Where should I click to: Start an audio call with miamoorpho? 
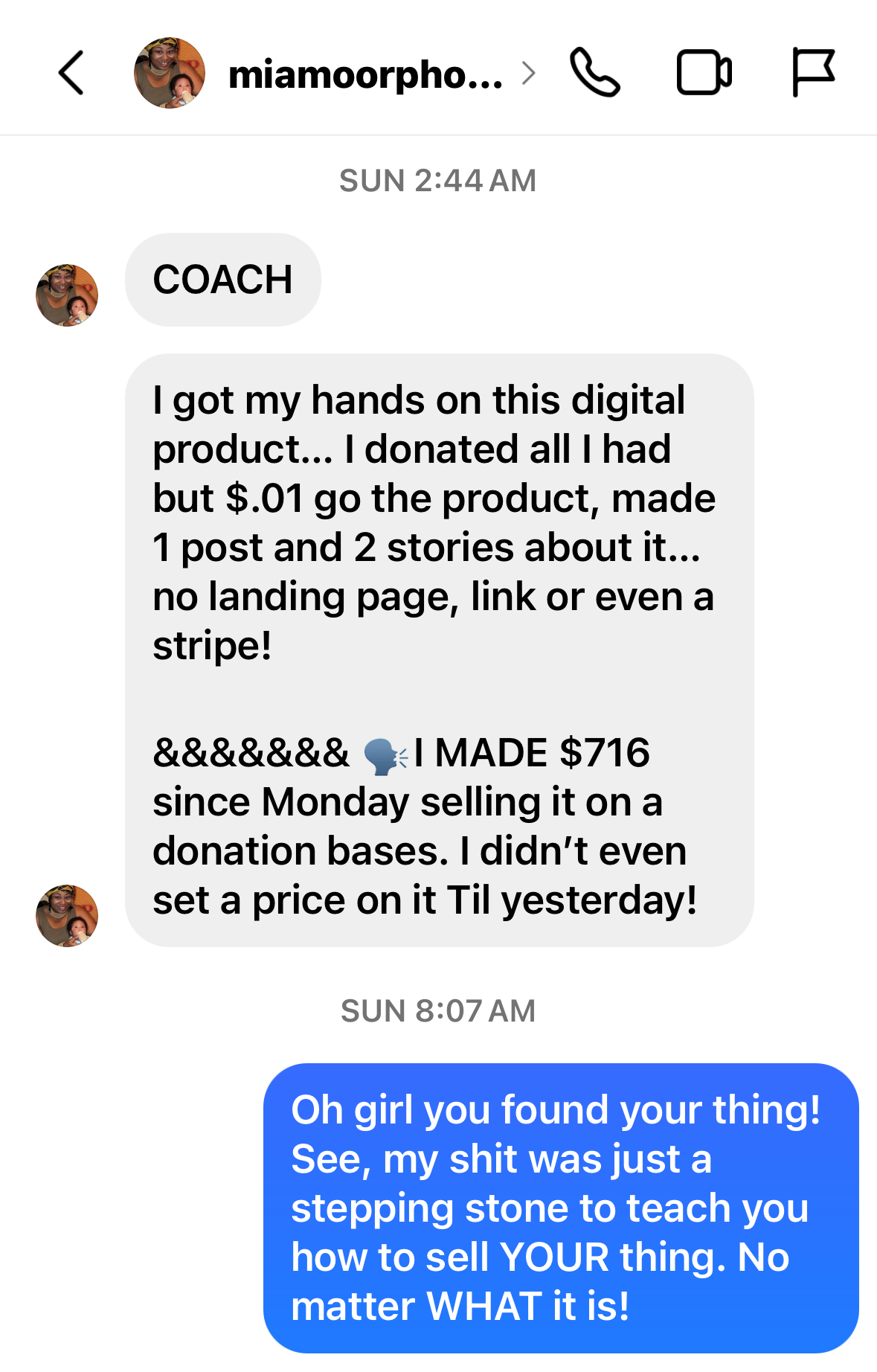[594, 73]
